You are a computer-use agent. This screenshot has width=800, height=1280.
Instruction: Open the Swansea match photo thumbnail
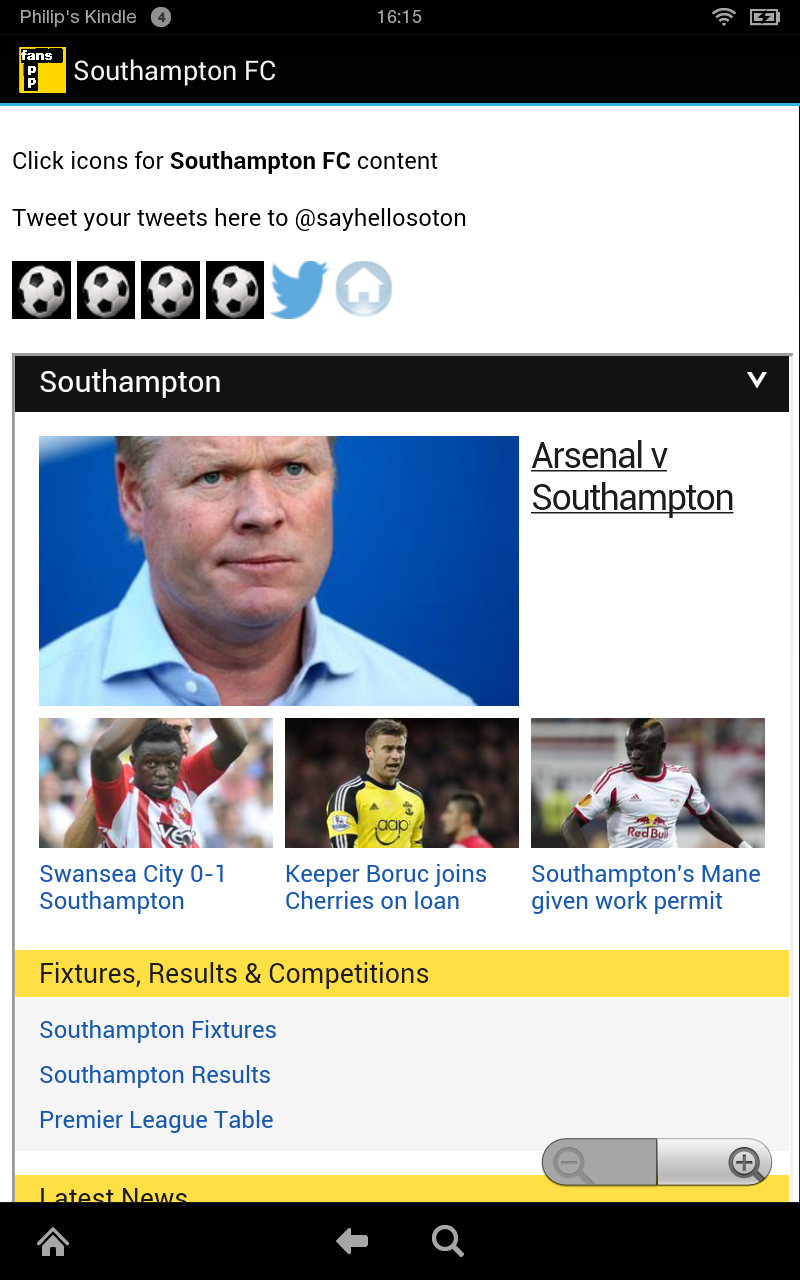[155, 782]
